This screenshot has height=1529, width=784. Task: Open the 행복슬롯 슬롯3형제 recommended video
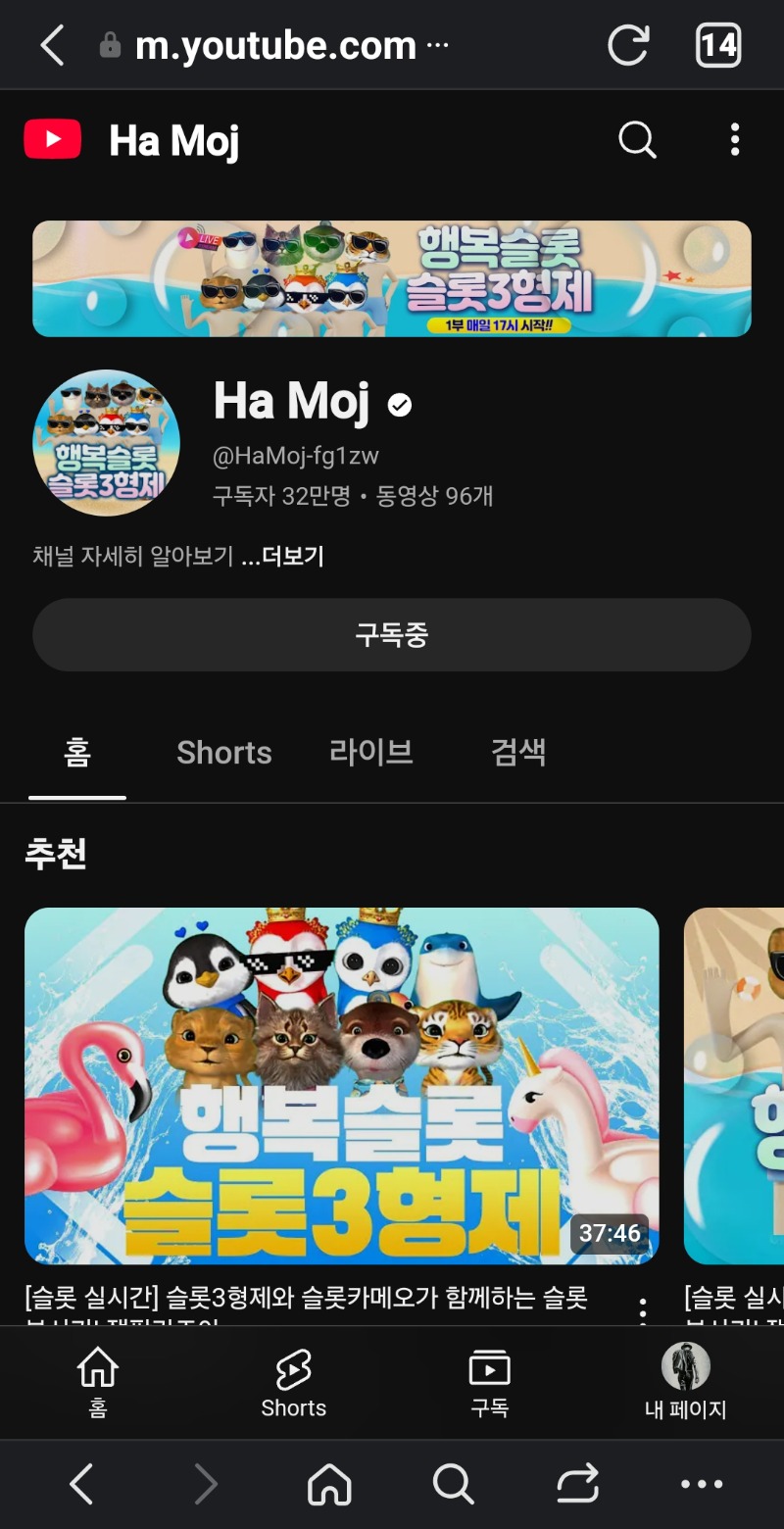coord(341,1086)
